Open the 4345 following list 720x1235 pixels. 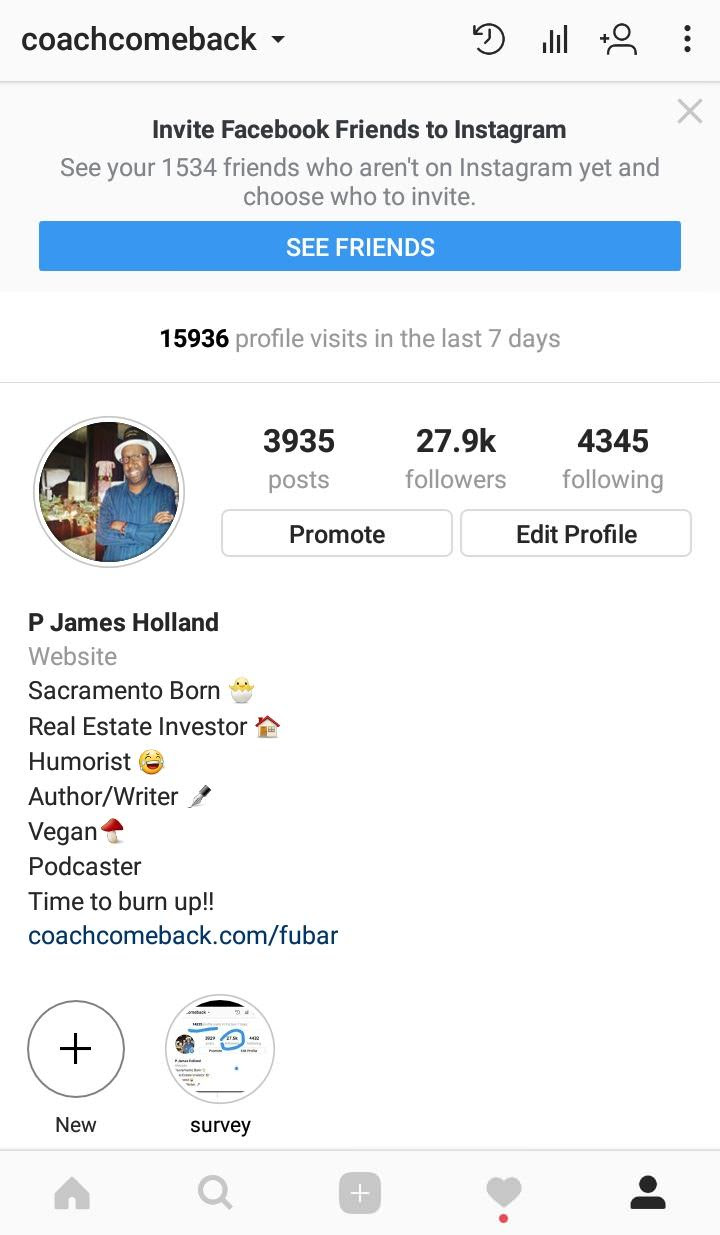pos(613,458)
